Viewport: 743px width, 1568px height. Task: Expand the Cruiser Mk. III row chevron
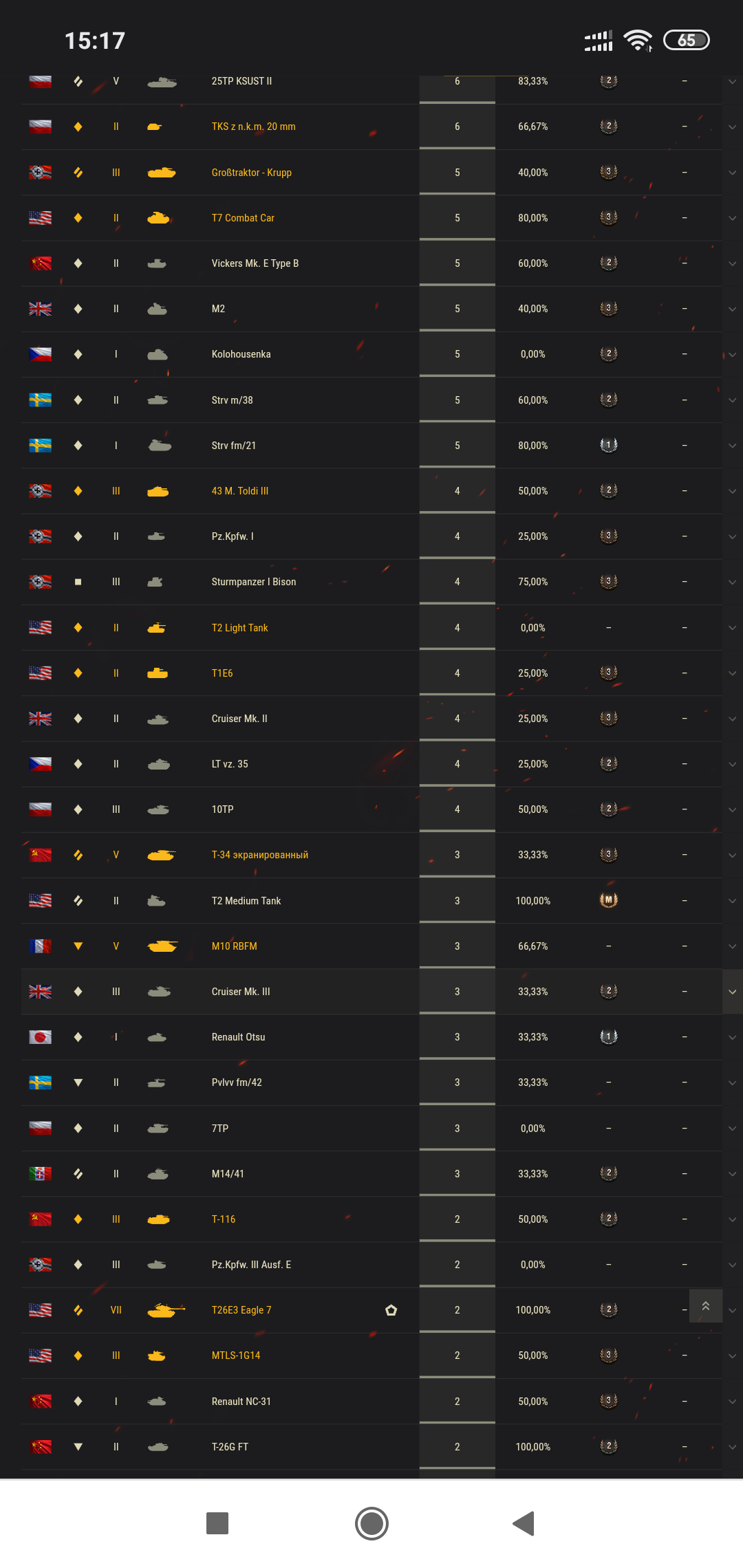[732, 992]
